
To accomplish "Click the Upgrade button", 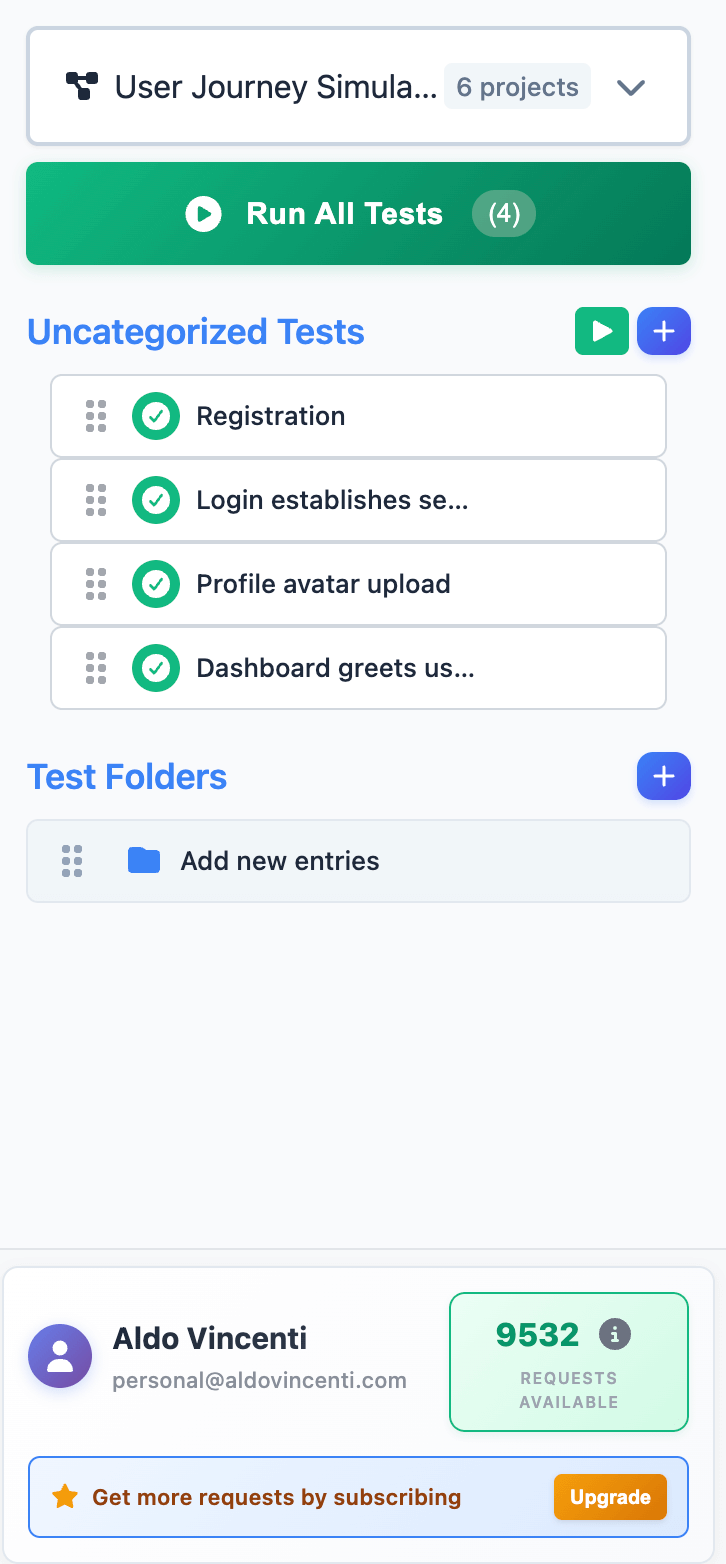I will 609,1496.
